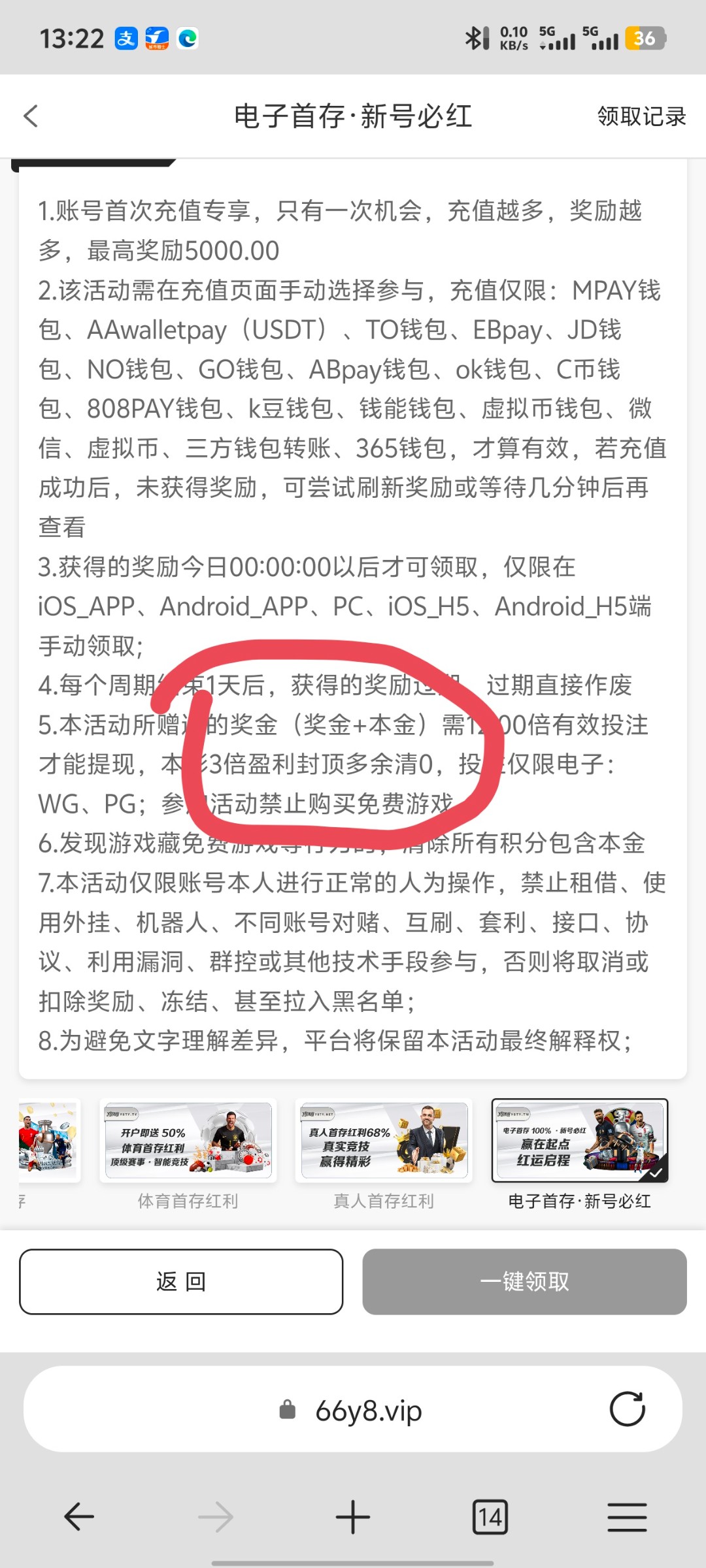The height and width of the screenshot is (1568, 706).
Task: Go back using the top-left arrow
Action: coord(31,116)
